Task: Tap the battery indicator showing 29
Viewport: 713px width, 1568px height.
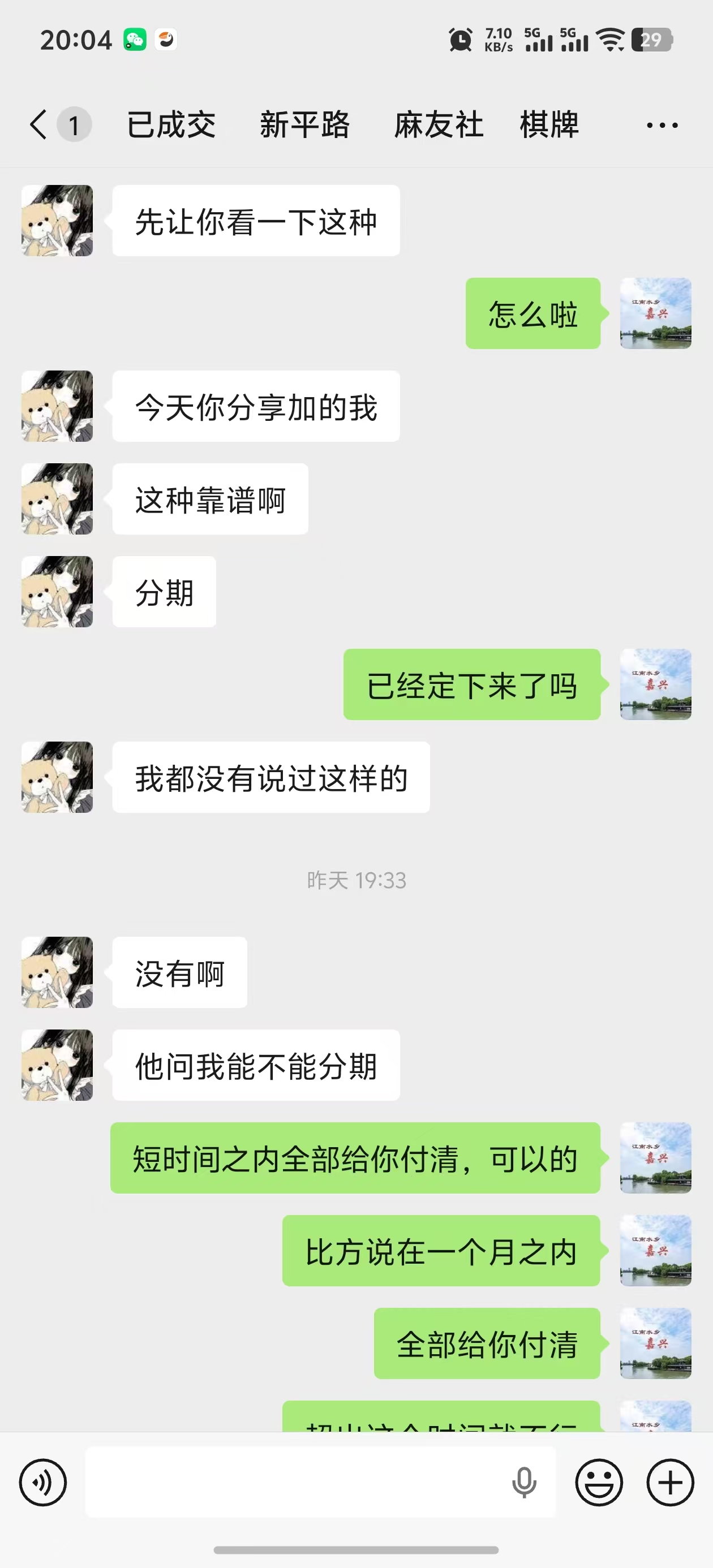Action: tap(651, 39)
